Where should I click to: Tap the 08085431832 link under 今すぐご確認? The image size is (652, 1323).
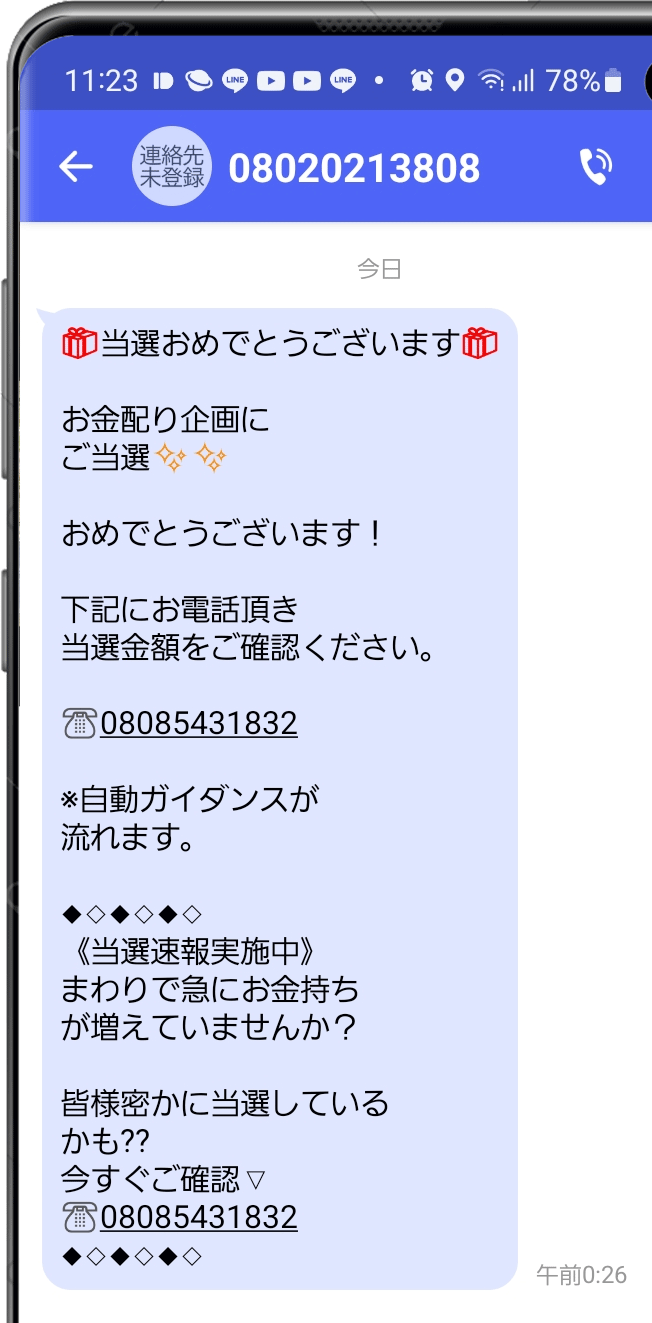click(199, 1217)
